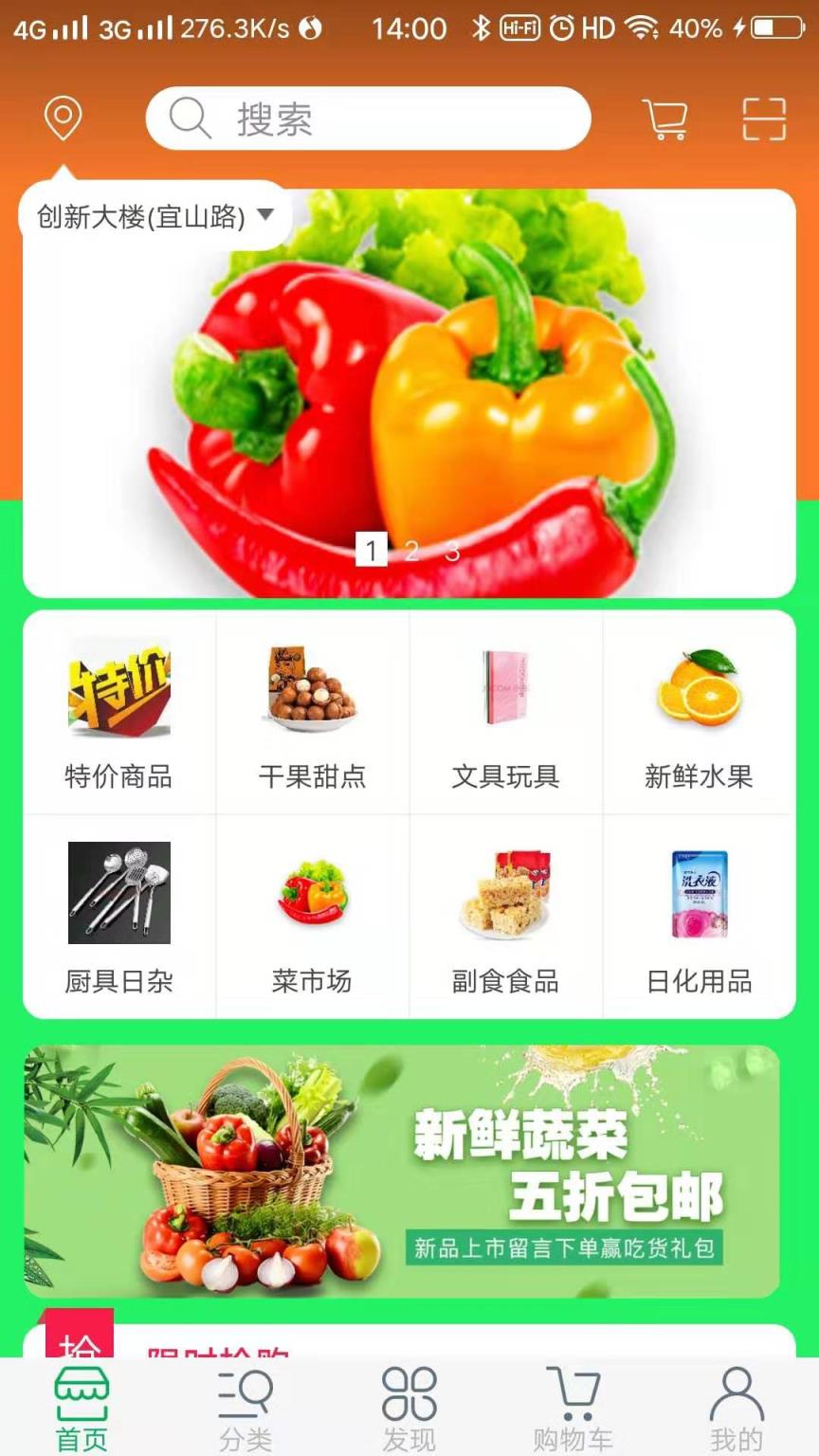Open the location pin icon
The width and height of the screenshot is (819, 1456).
coord(63,118)
